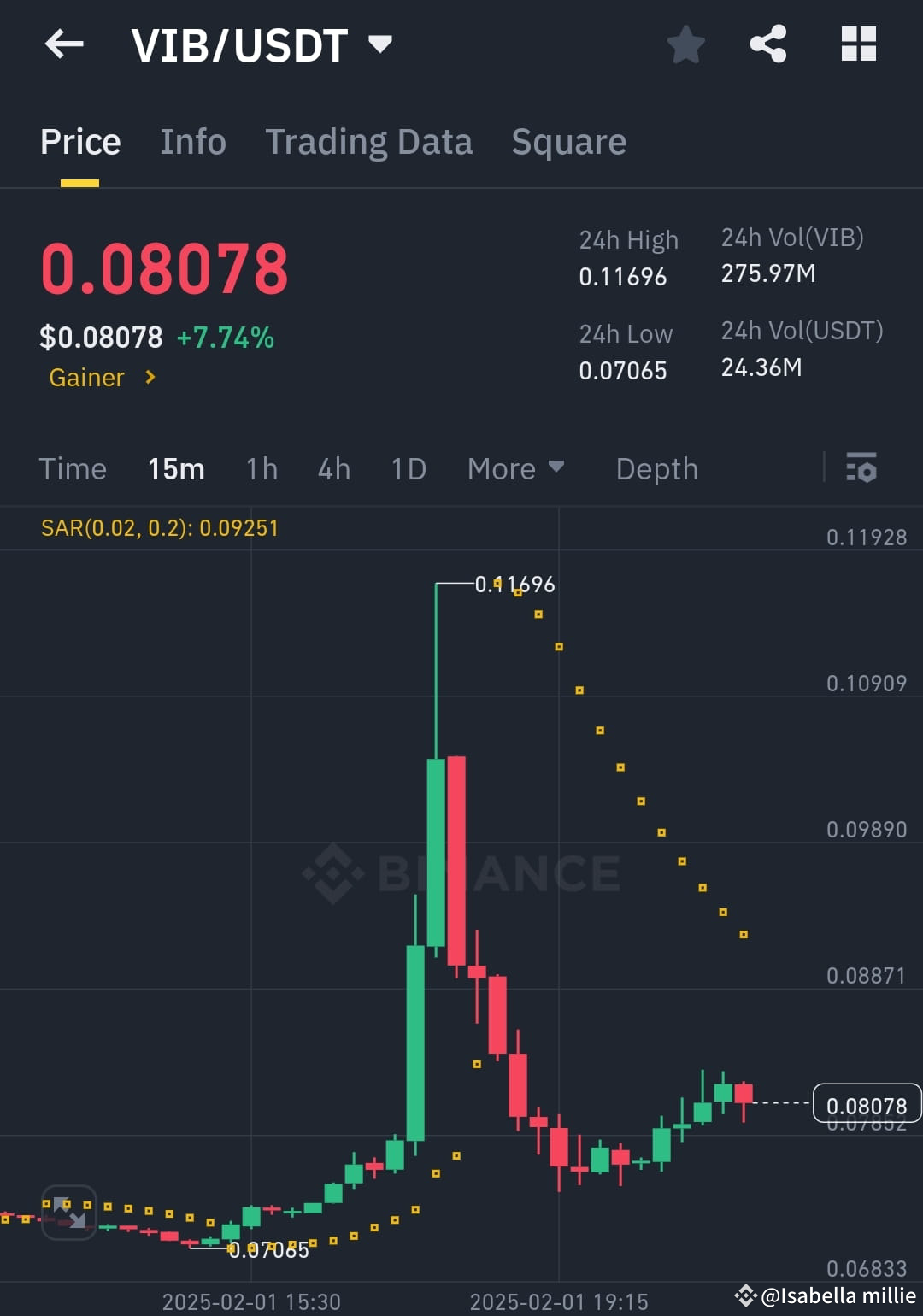Screen dimensions: 923x1316
Task: Enable the 1D timeframe
Action: tap(408, 468)
